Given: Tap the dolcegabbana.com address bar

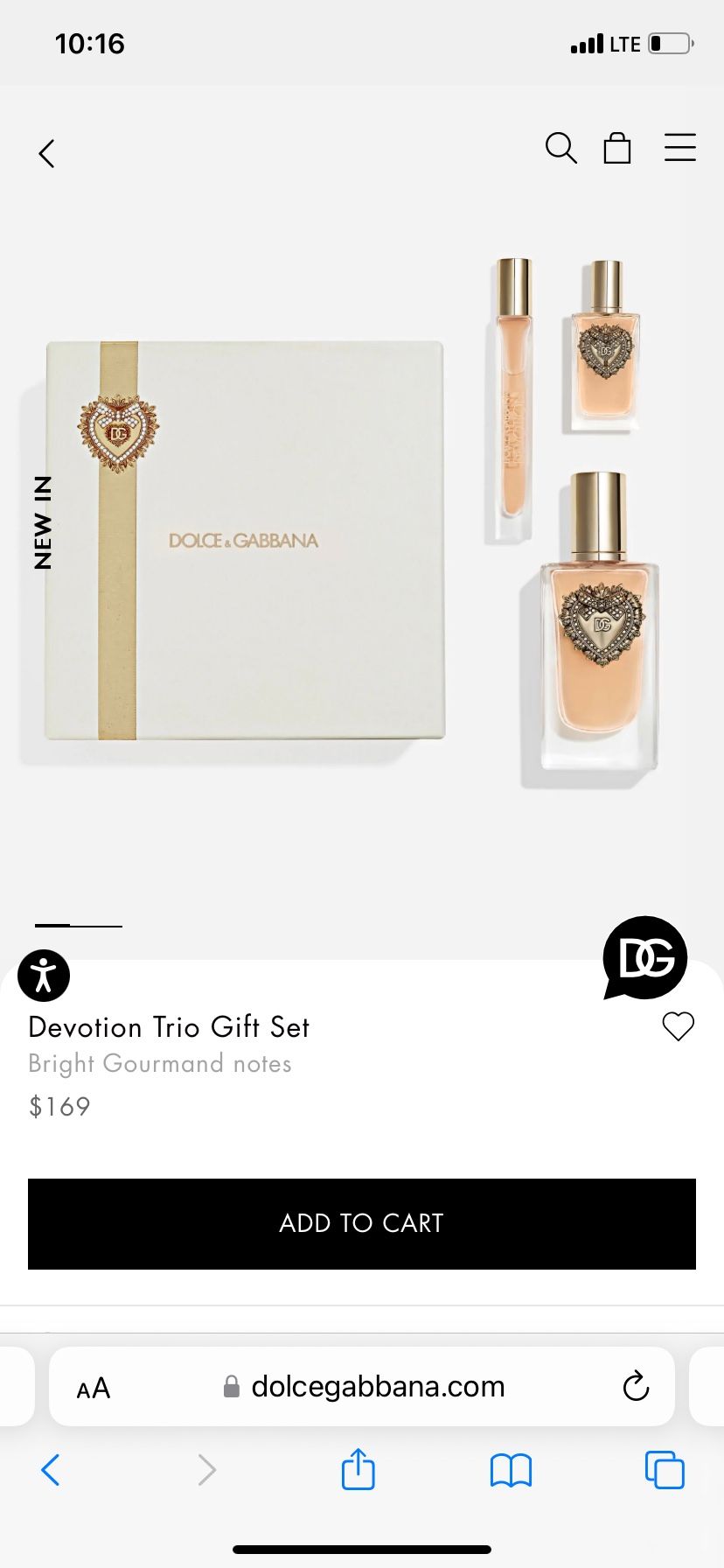Looking at the screenshot, I should coord(376,1386).
